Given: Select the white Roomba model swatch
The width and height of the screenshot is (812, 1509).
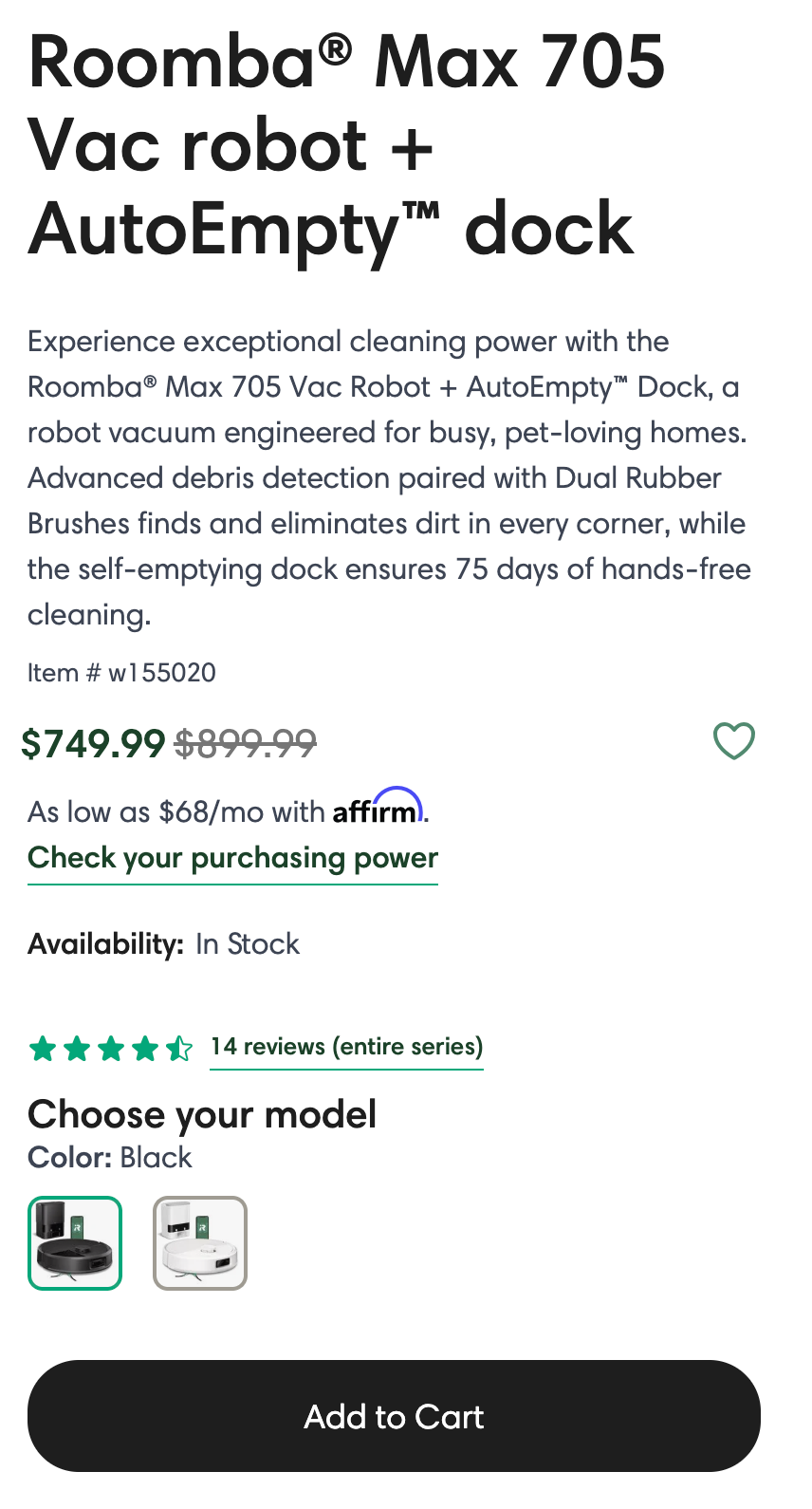Looking at the screenshot, I should pos(200,1243).
